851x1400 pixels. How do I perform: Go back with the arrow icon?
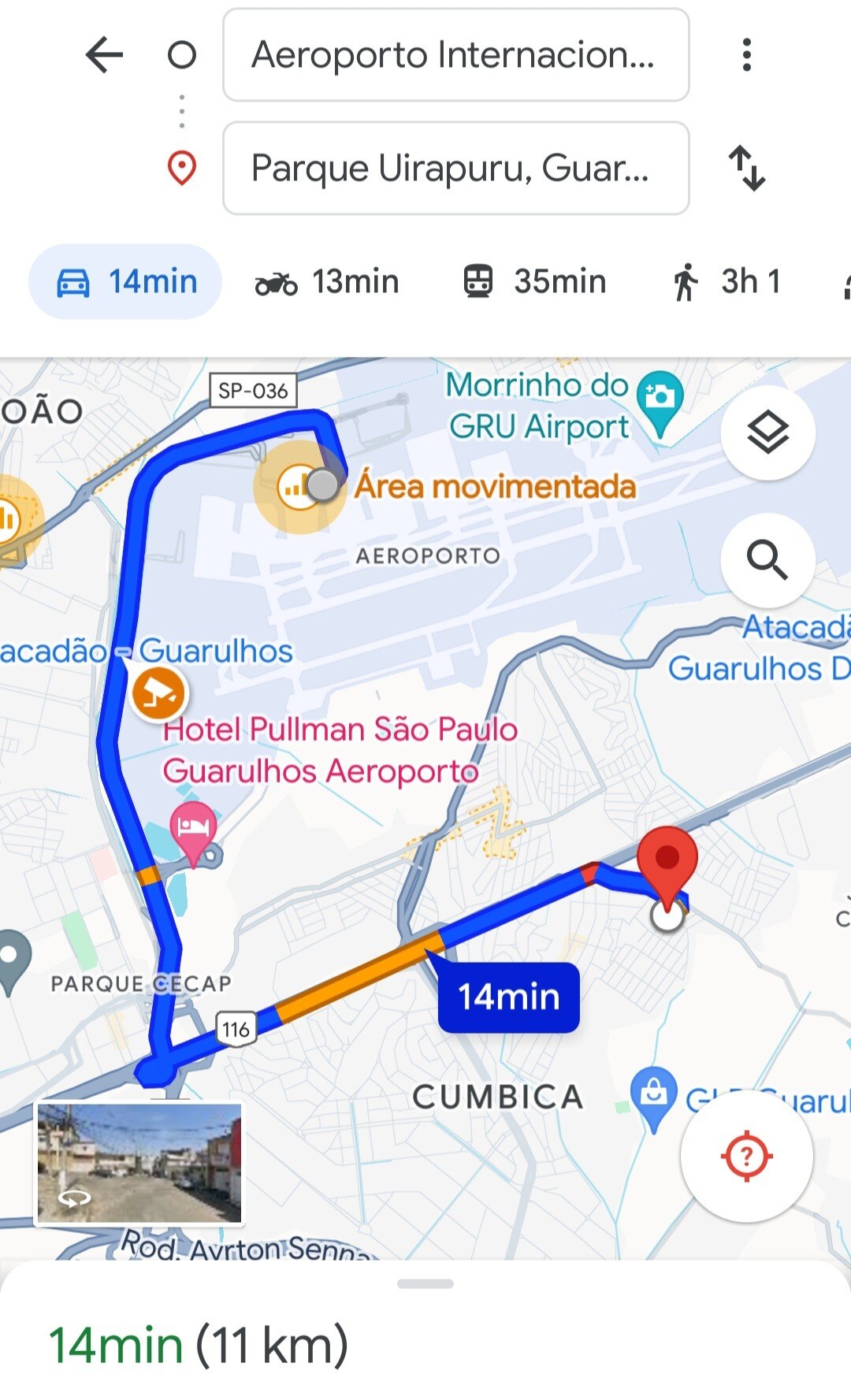click(x=104, y=55)
